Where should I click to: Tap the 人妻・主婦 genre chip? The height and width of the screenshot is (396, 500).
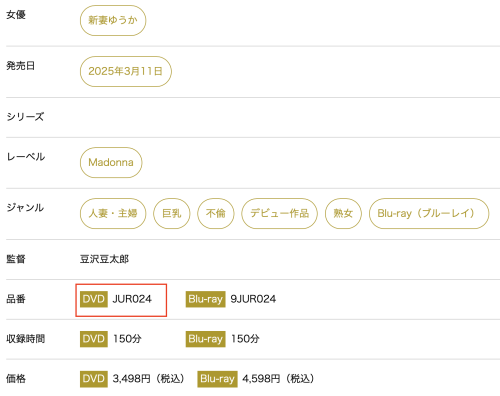113,213
